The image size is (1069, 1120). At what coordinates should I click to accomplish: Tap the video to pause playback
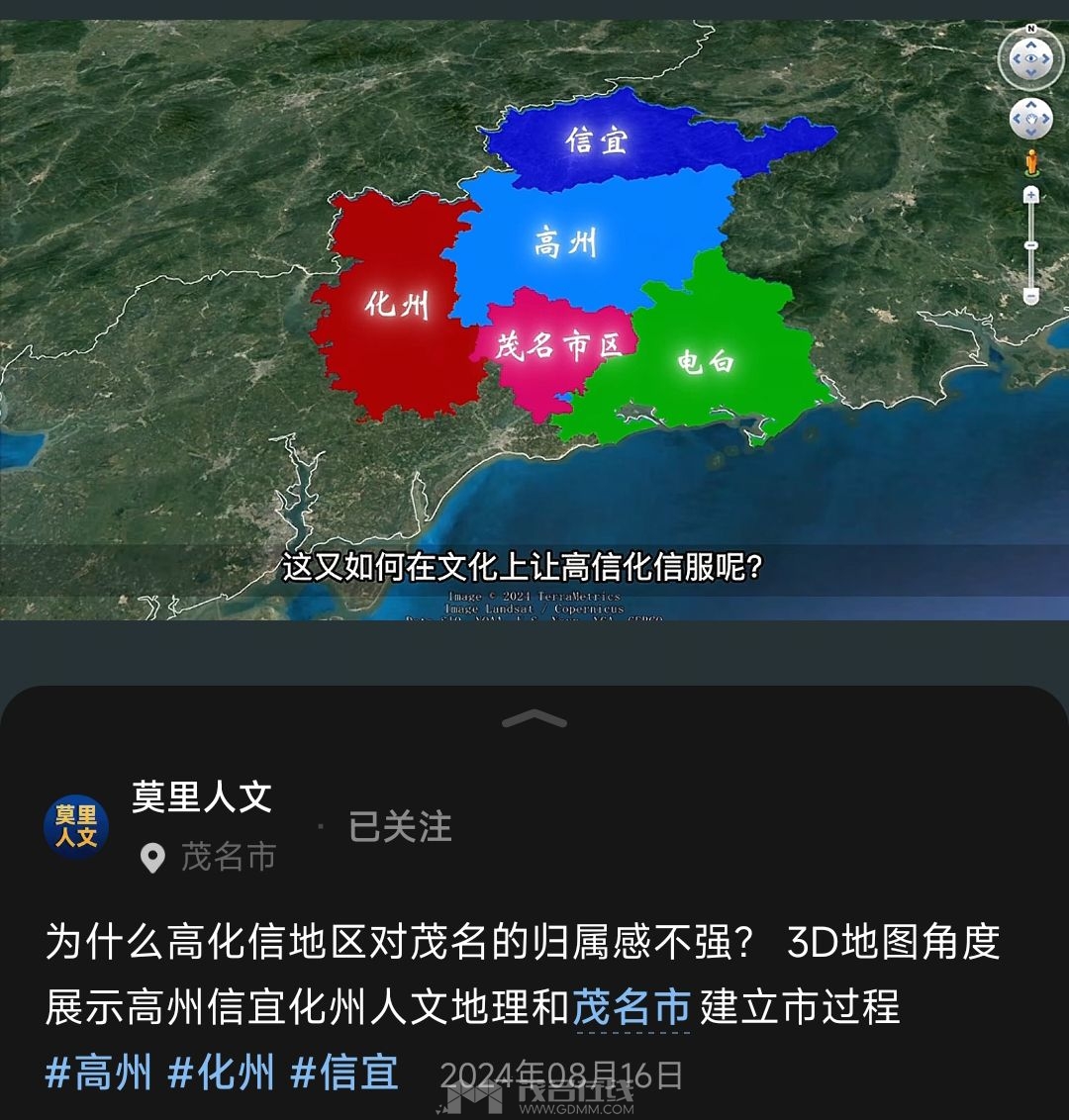tap(534, 317)
